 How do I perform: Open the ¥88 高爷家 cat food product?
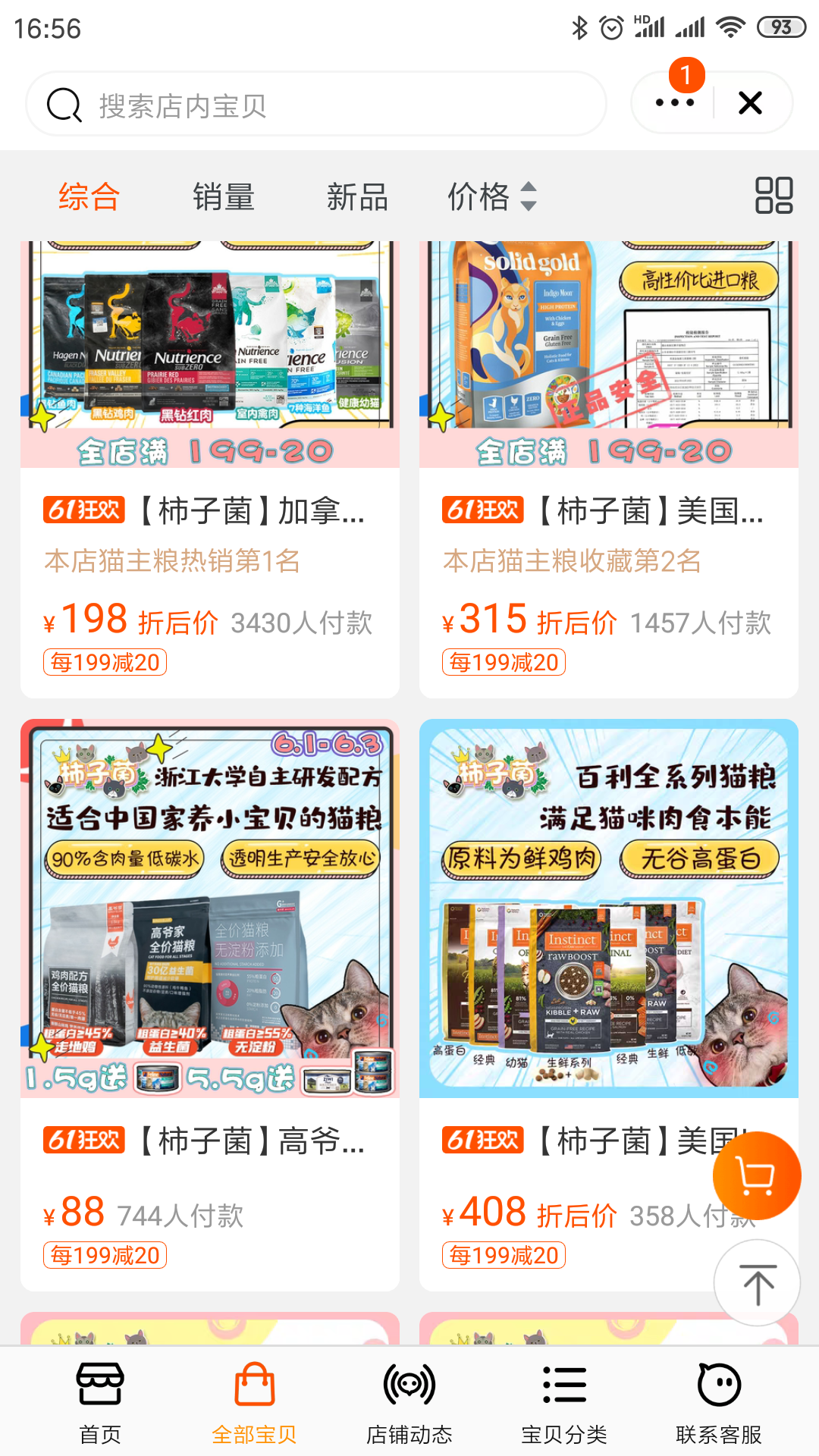210,1005
